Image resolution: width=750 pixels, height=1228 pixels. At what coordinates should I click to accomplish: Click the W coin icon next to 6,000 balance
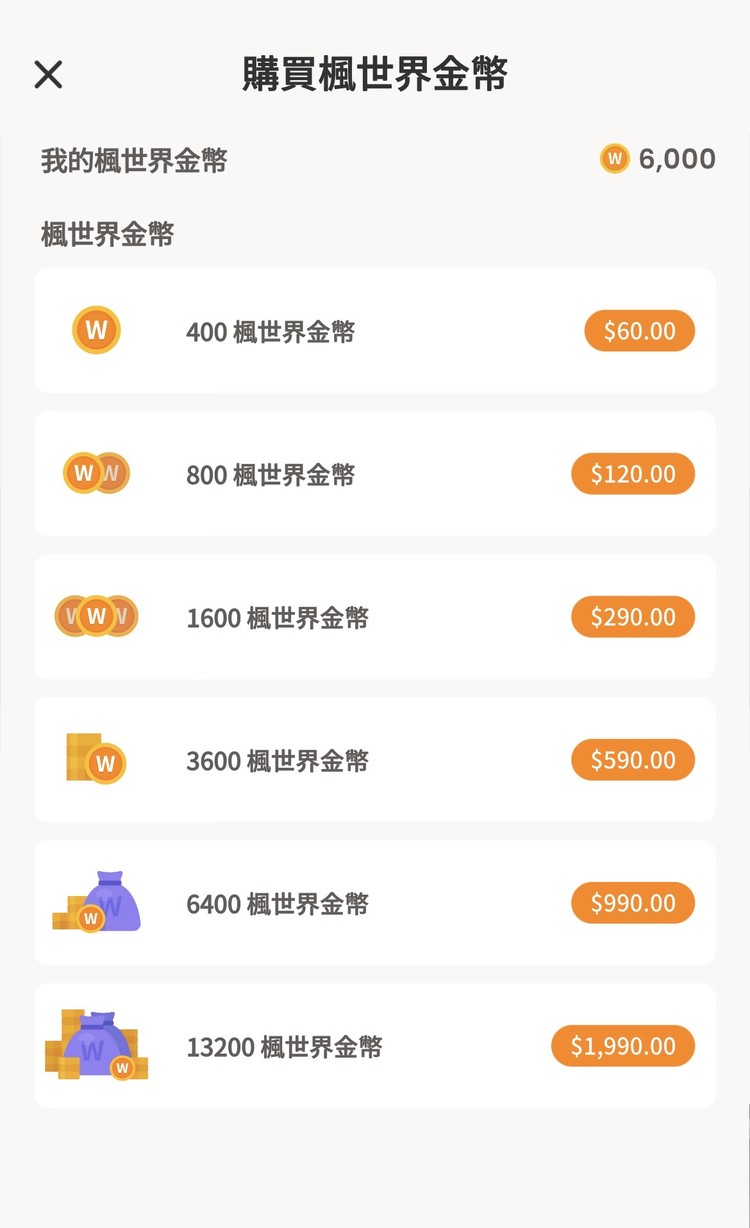click(613, 159)
